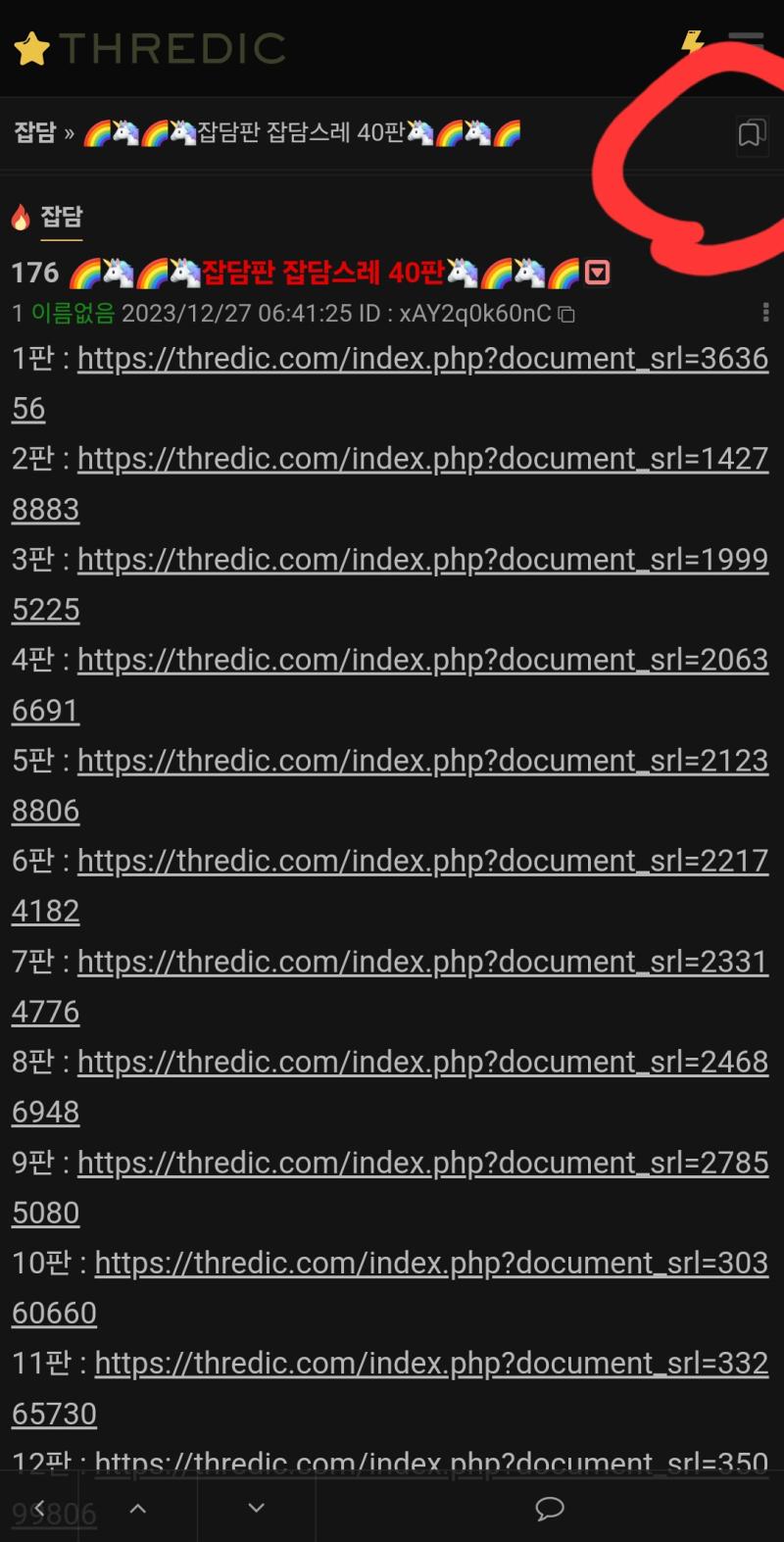The height and width of the screenshot is (1542, 784).
Task: Go to 잡담 board from breadcrumb
Action: [x=35, y=132]
